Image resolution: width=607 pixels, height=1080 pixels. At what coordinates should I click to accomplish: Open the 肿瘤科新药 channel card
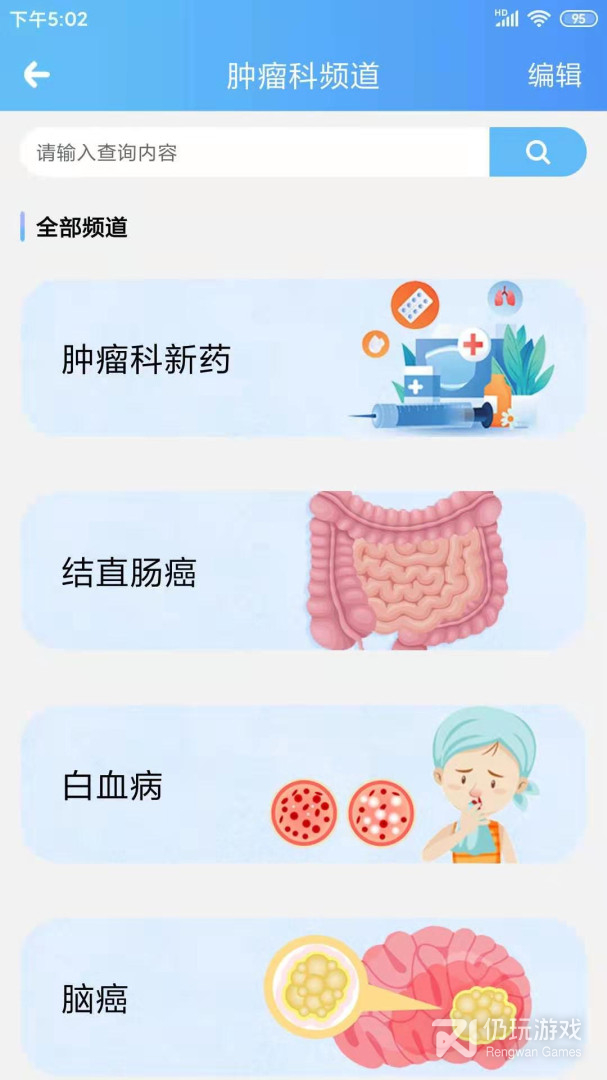[x=303, y=357]
